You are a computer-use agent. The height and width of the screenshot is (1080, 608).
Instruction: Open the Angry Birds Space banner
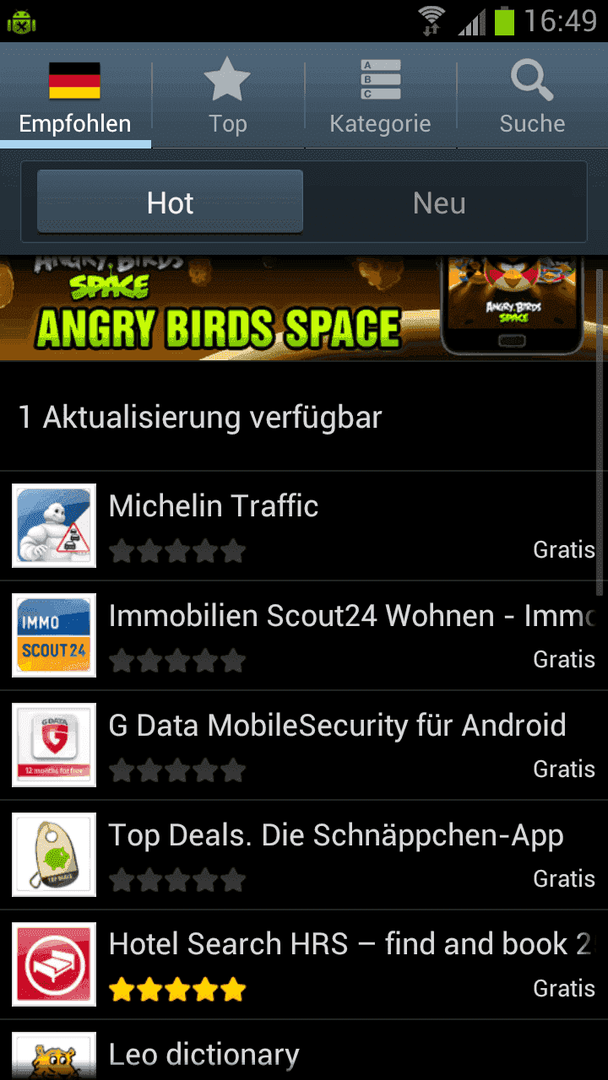[x=300, y=308]
